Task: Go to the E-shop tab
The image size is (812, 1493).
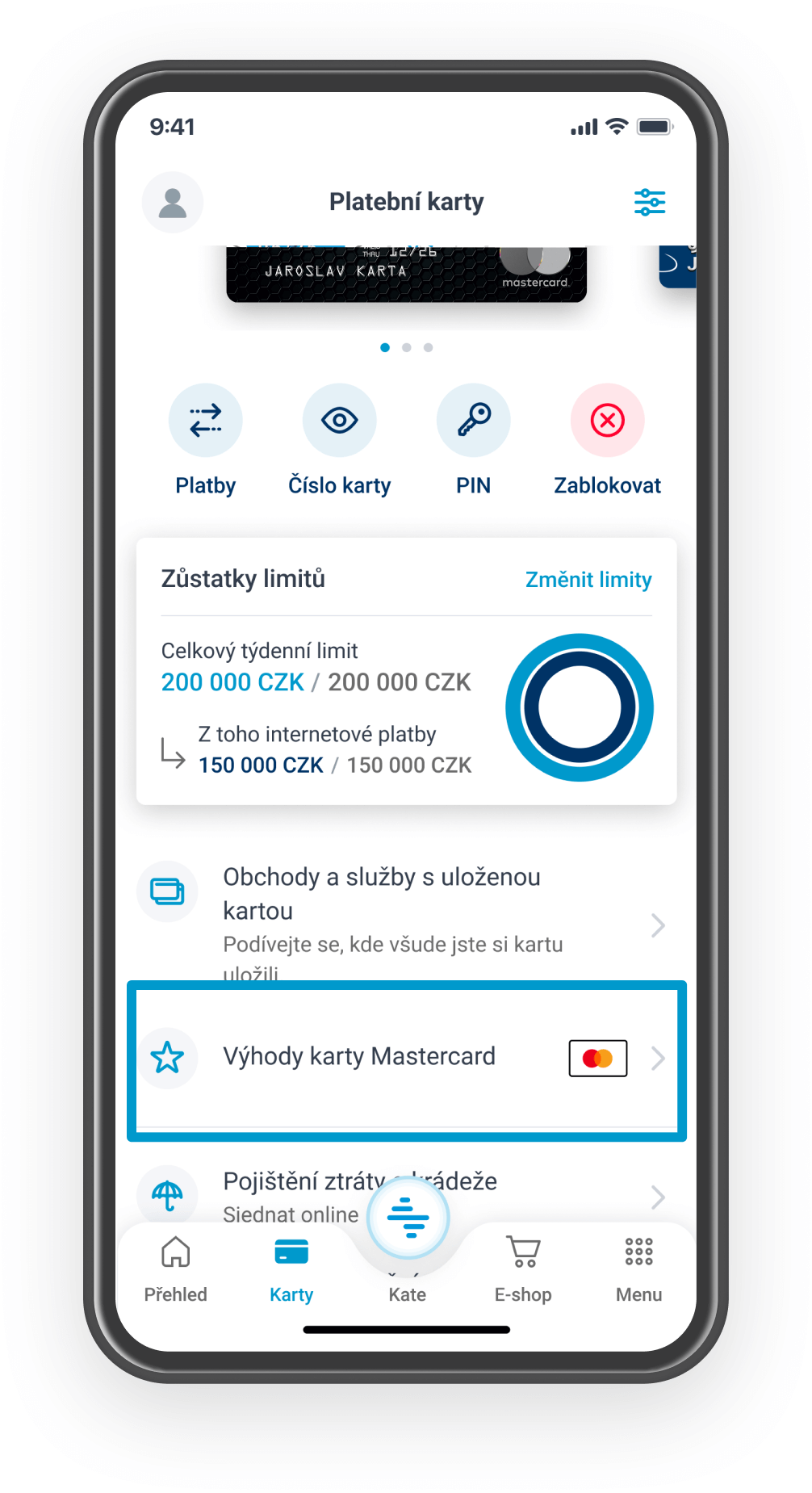Action: [523, 1269]
